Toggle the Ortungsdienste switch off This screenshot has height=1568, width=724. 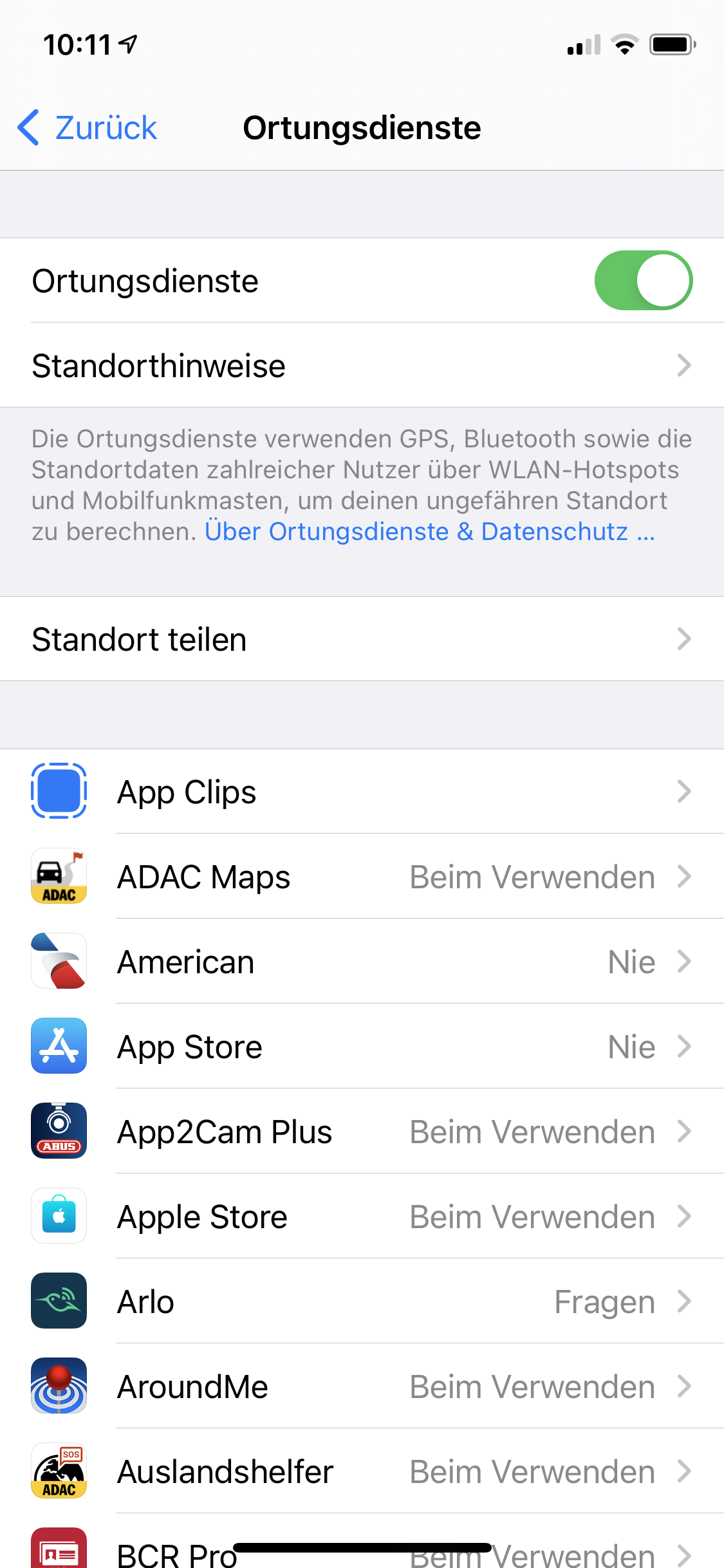pyautogui.click(x=643, y=281)
